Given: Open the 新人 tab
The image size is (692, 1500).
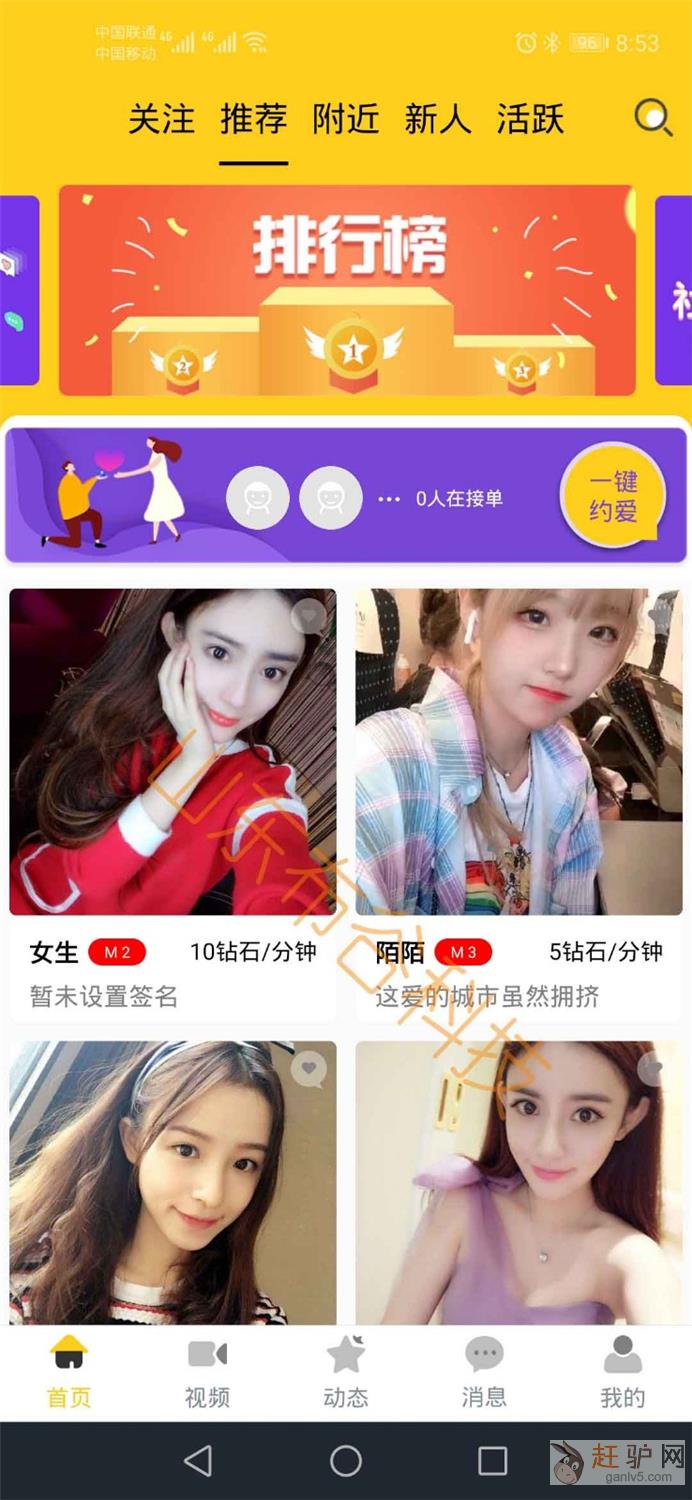Looking at the screenshot, I should tap(438, 120).
